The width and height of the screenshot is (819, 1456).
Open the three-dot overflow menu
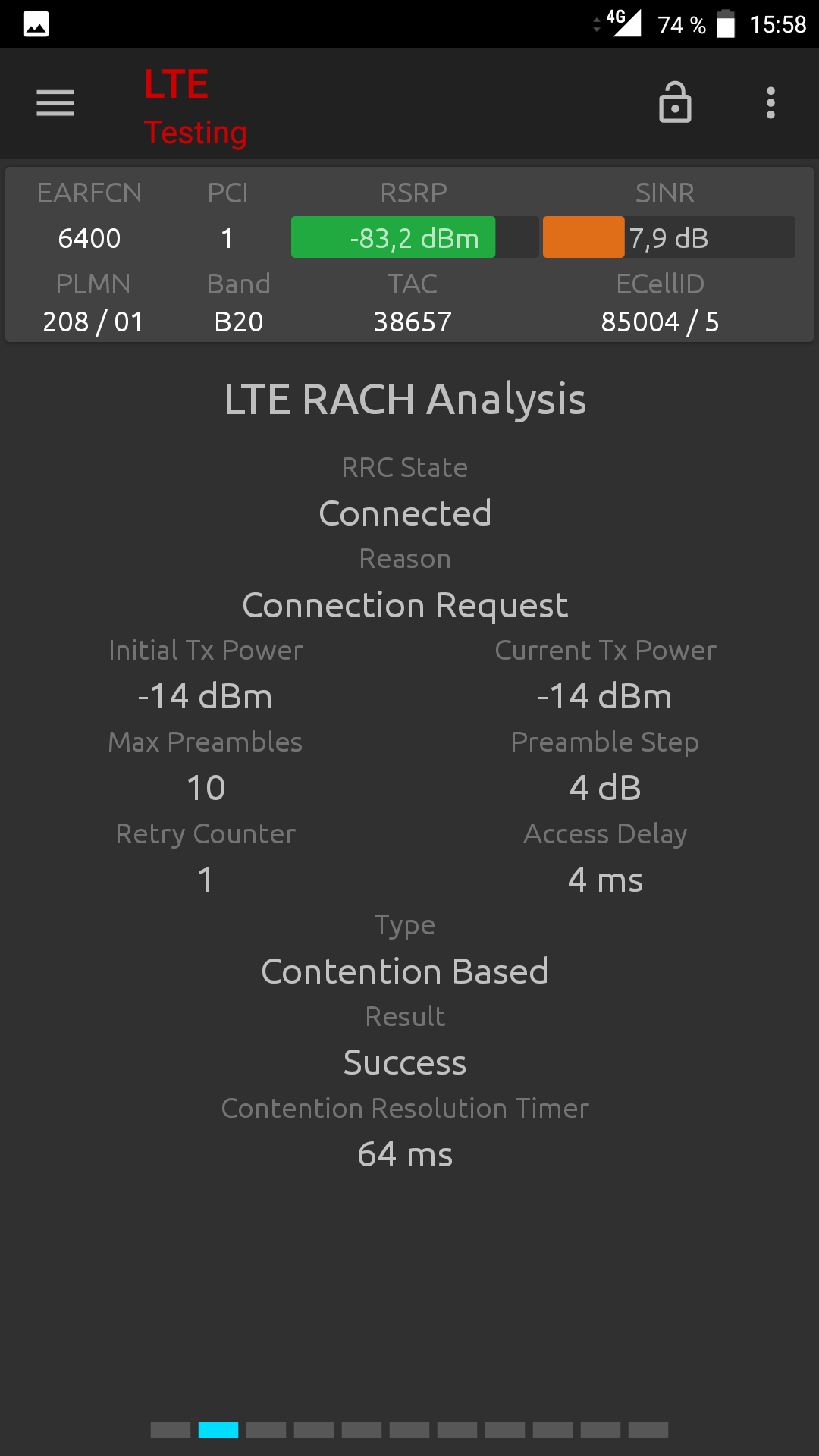coord(770,103)
